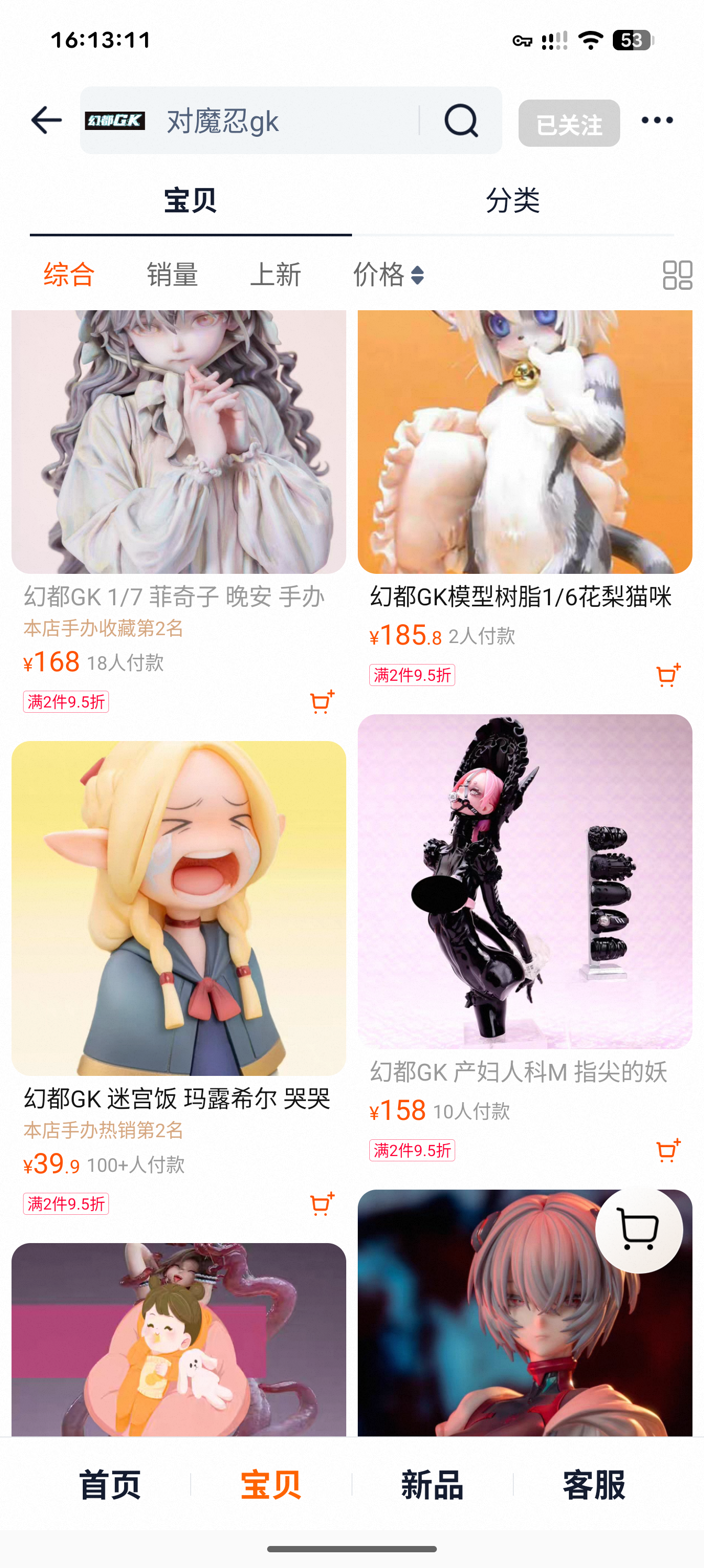704x1568 pixels.
Task: Contact 客服 from the bottom bar
Action: click(593, 1485)
